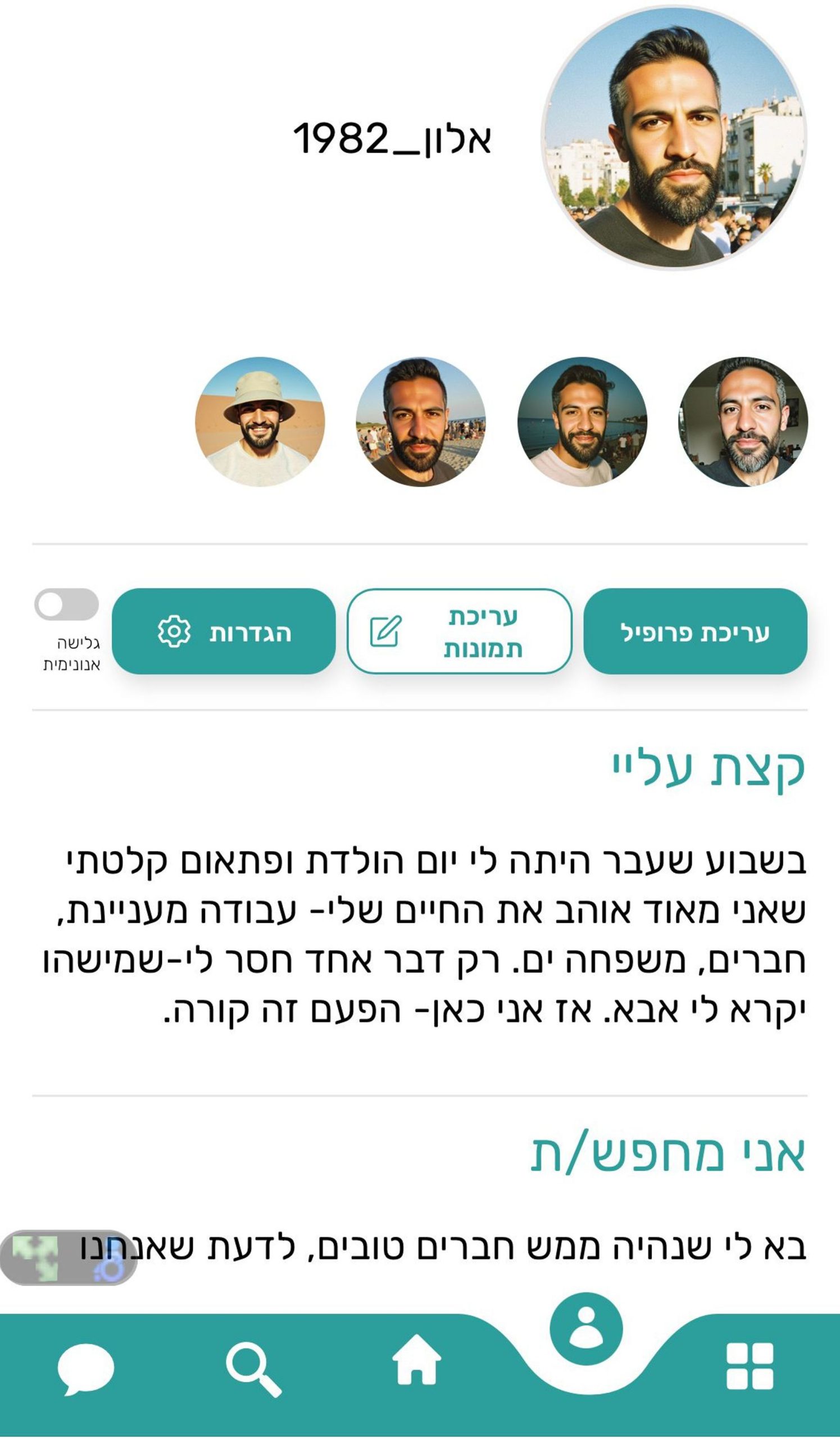
Task: Toggle גלישה אנונימית anonymous browsing
Action: click(66, 604)
